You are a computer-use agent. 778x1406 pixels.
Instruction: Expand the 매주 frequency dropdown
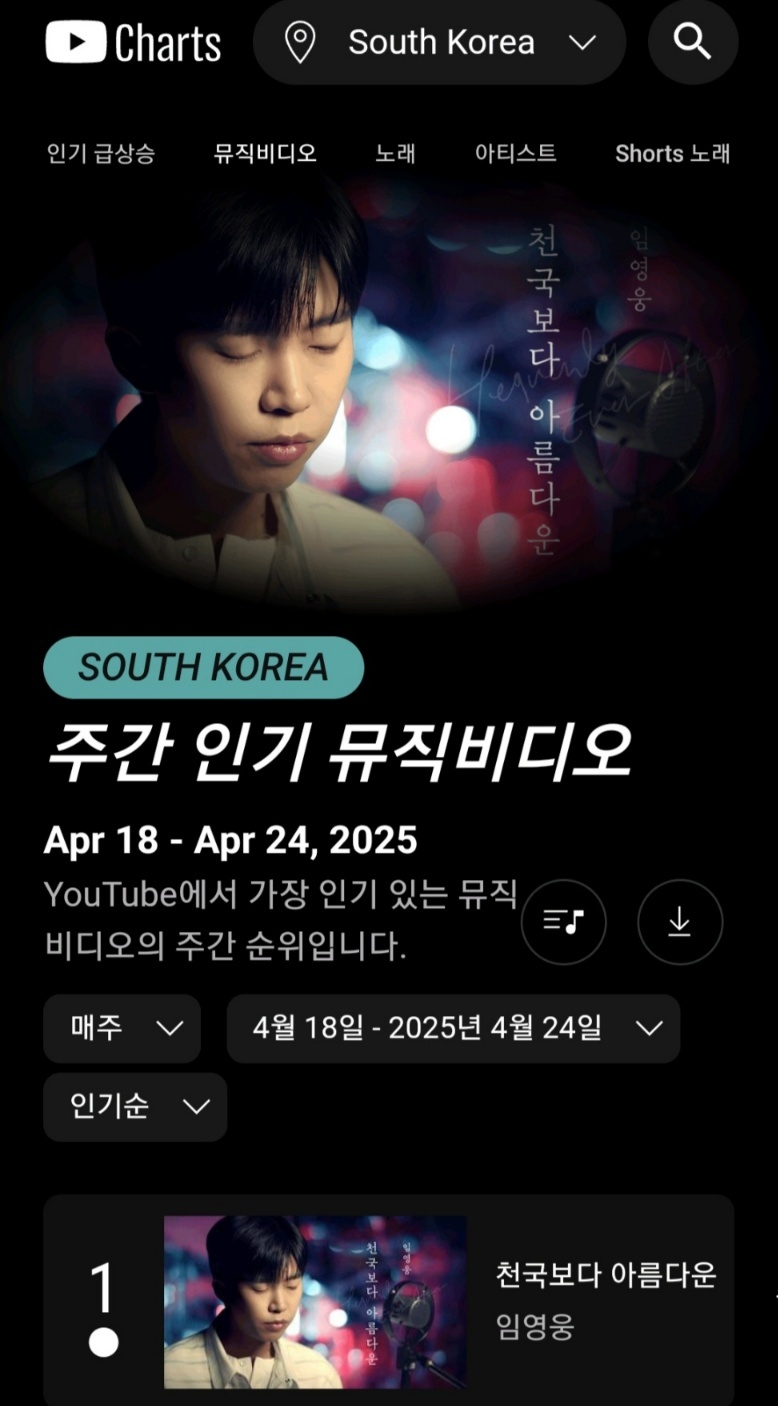[122, 1028]
